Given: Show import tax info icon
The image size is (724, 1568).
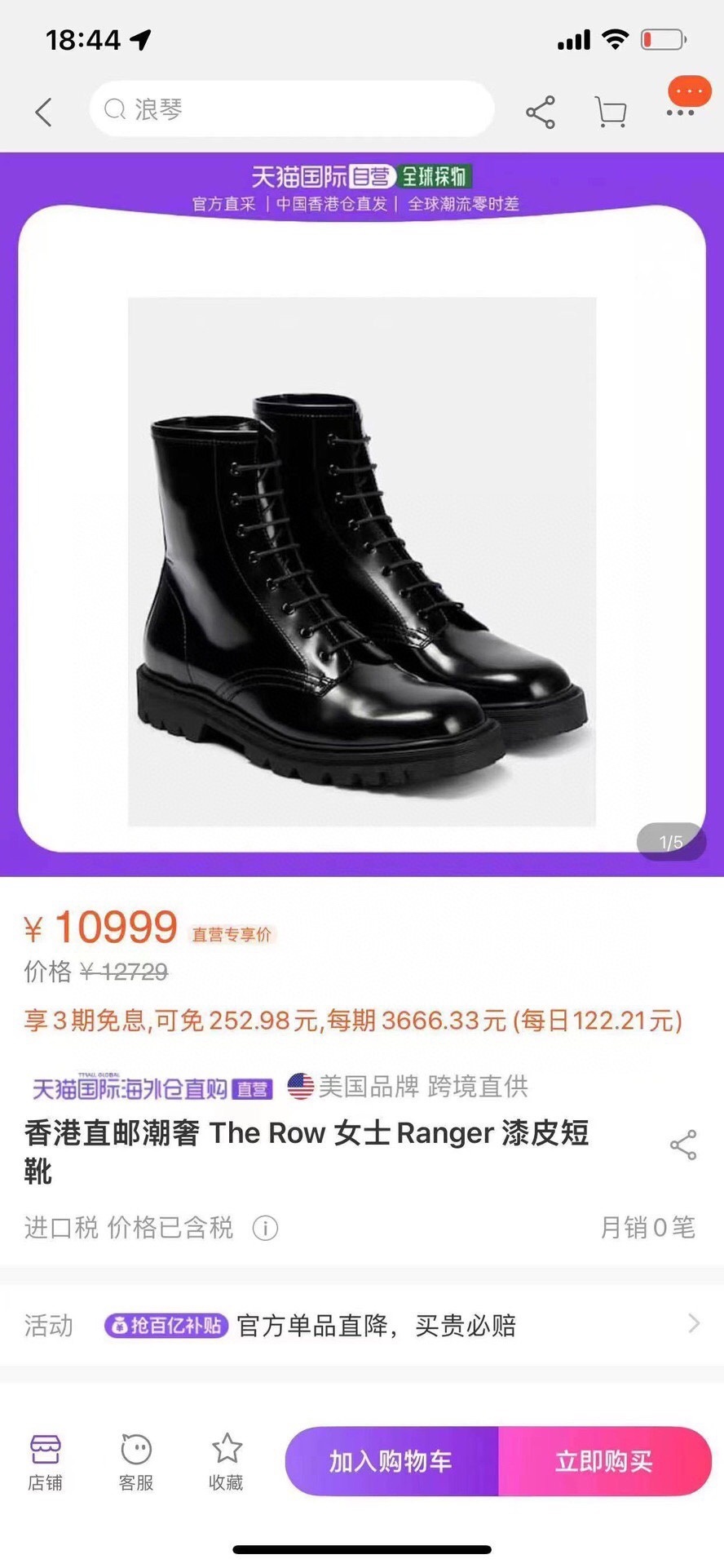Looking at the screenshot, I should tap(265, 1228).
